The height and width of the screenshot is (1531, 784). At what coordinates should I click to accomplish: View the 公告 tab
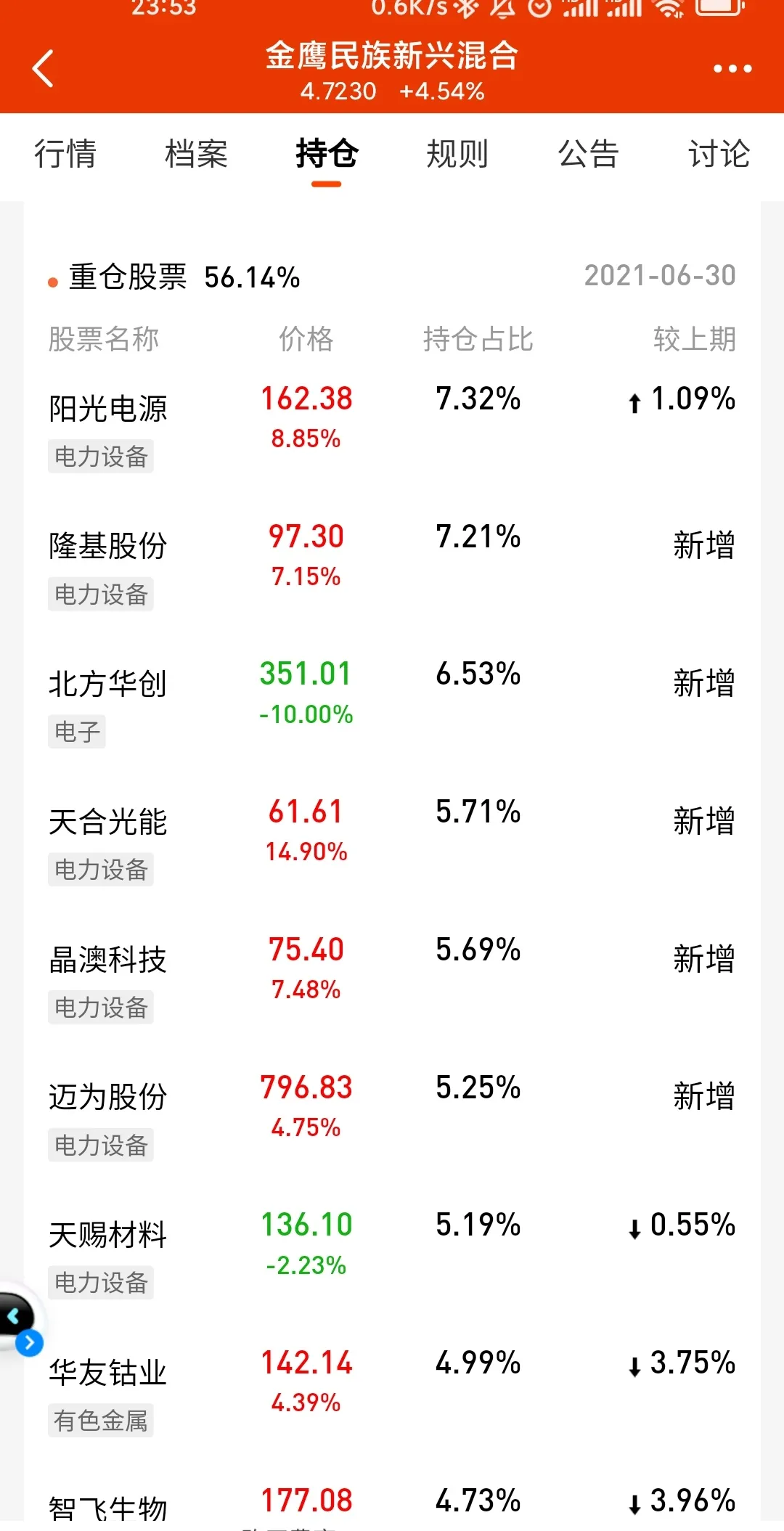coord(588,154)
